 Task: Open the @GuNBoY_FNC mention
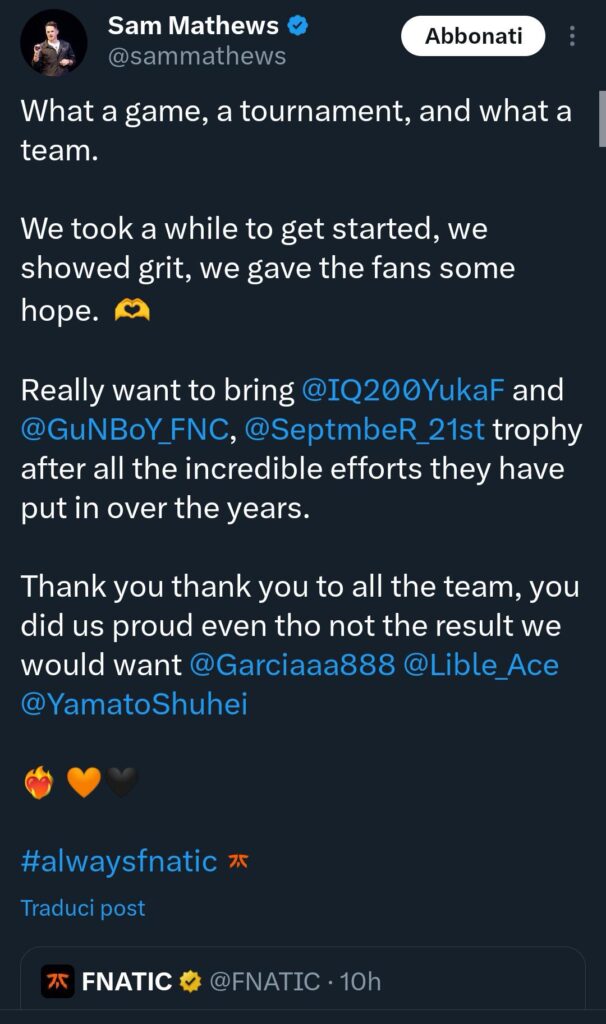[126, 429]
